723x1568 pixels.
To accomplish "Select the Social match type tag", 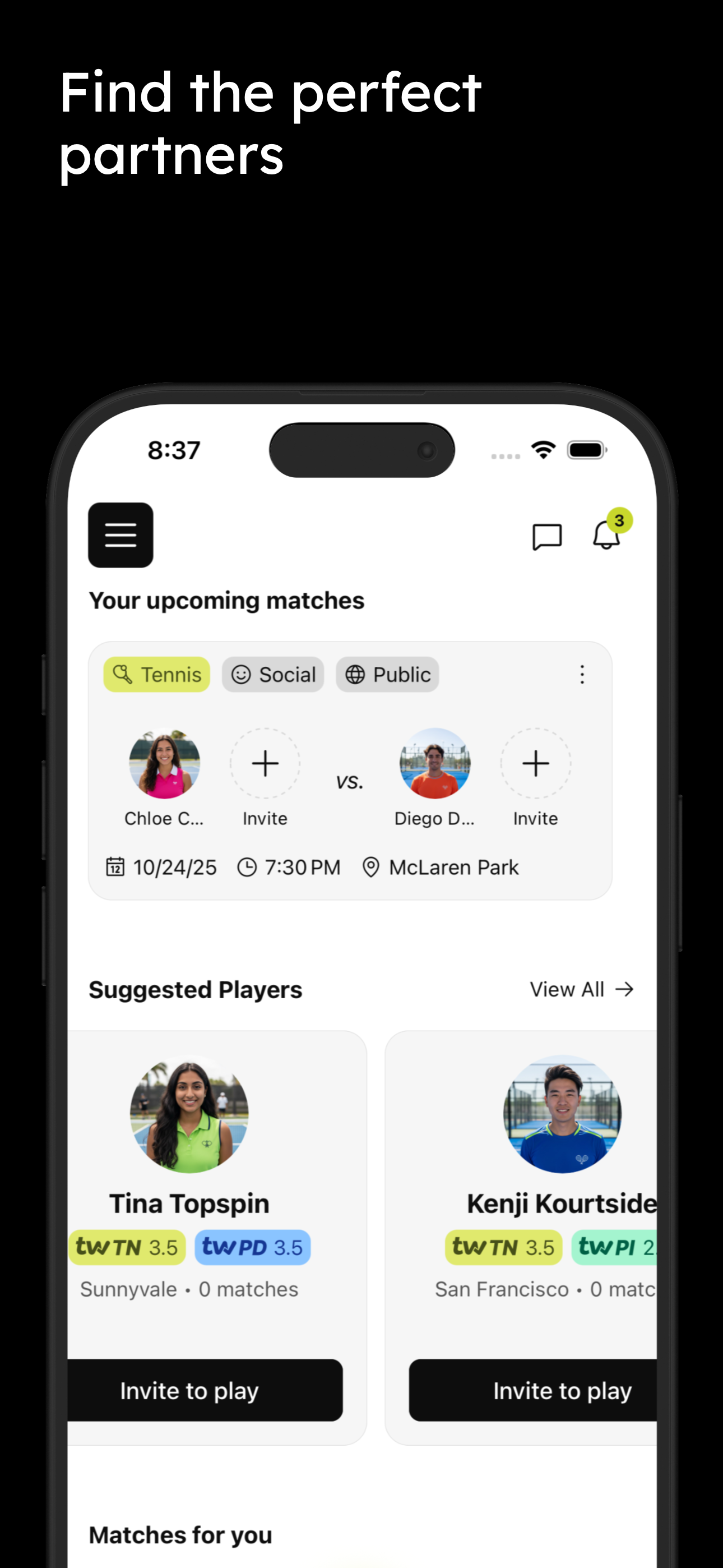I will pyautogui.click(x=272, y=674).
